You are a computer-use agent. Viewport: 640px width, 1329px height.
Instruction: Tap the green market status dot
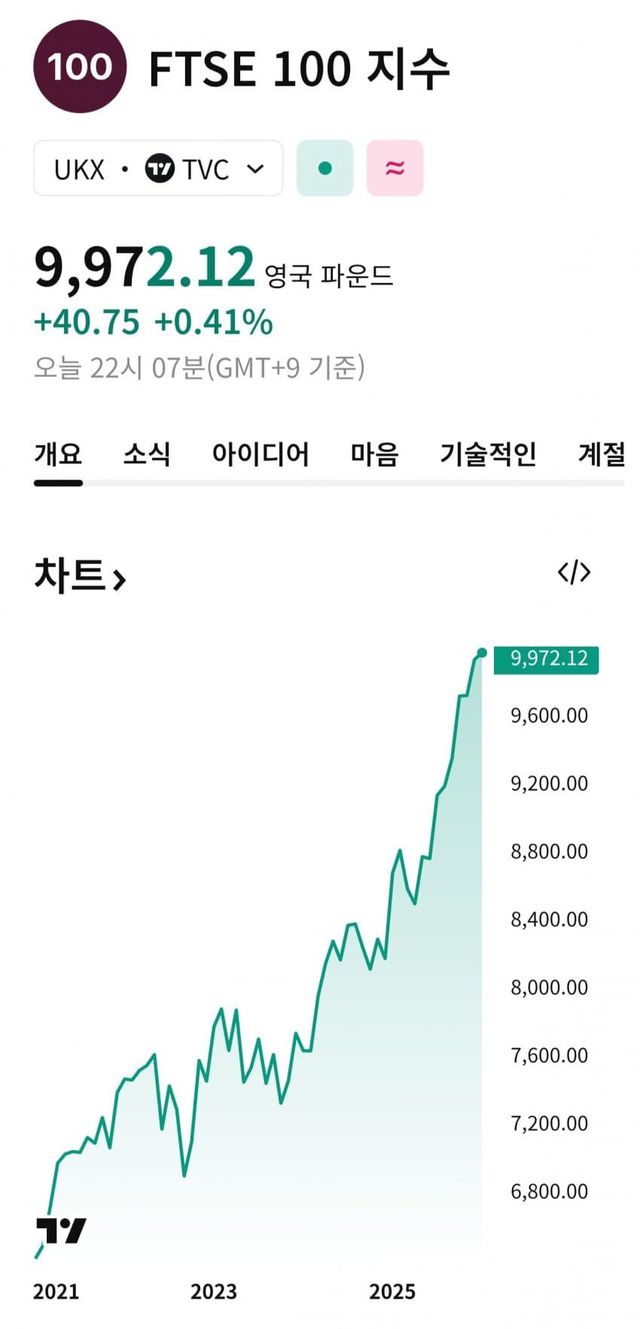coord(325,168)
